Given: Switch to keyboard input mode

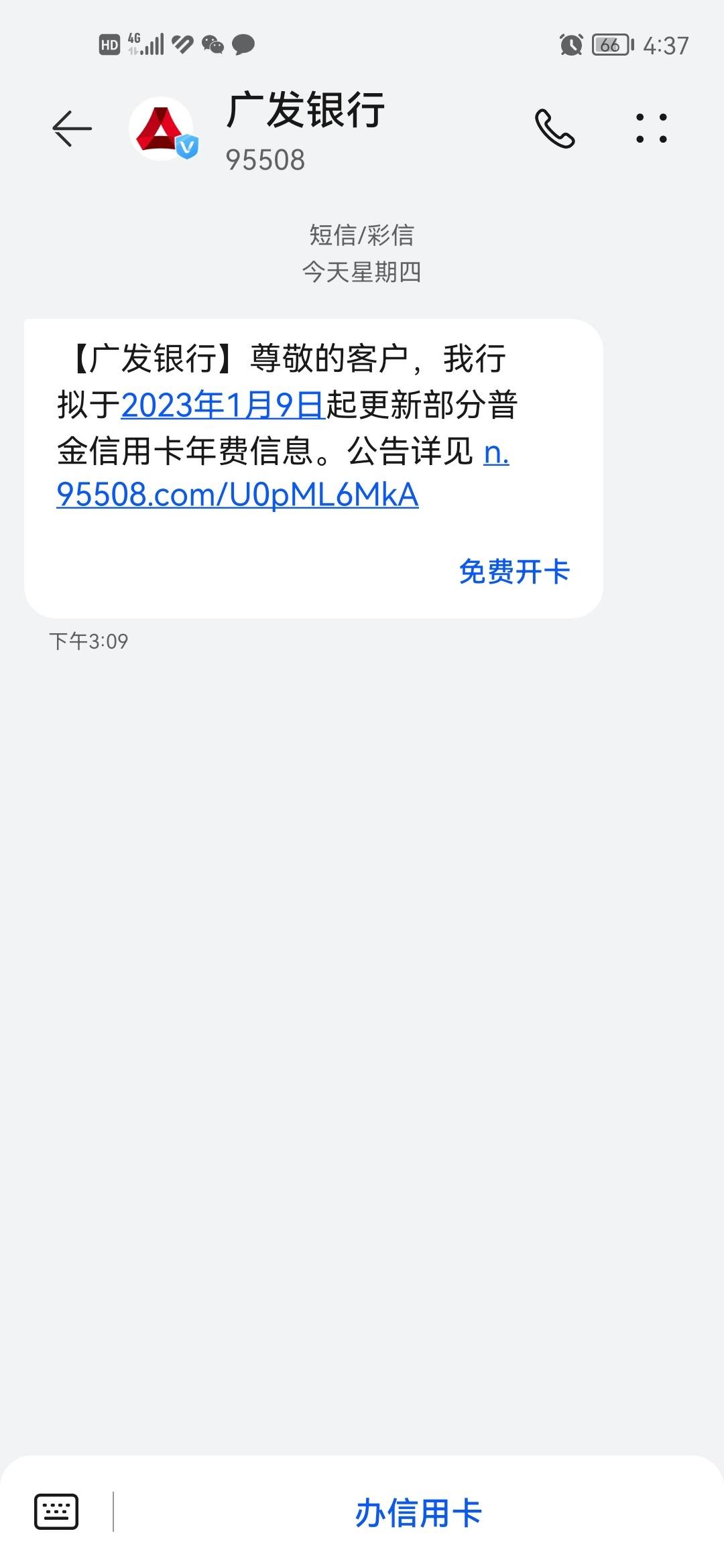Looking at the screenshot, I should 56,1512.
